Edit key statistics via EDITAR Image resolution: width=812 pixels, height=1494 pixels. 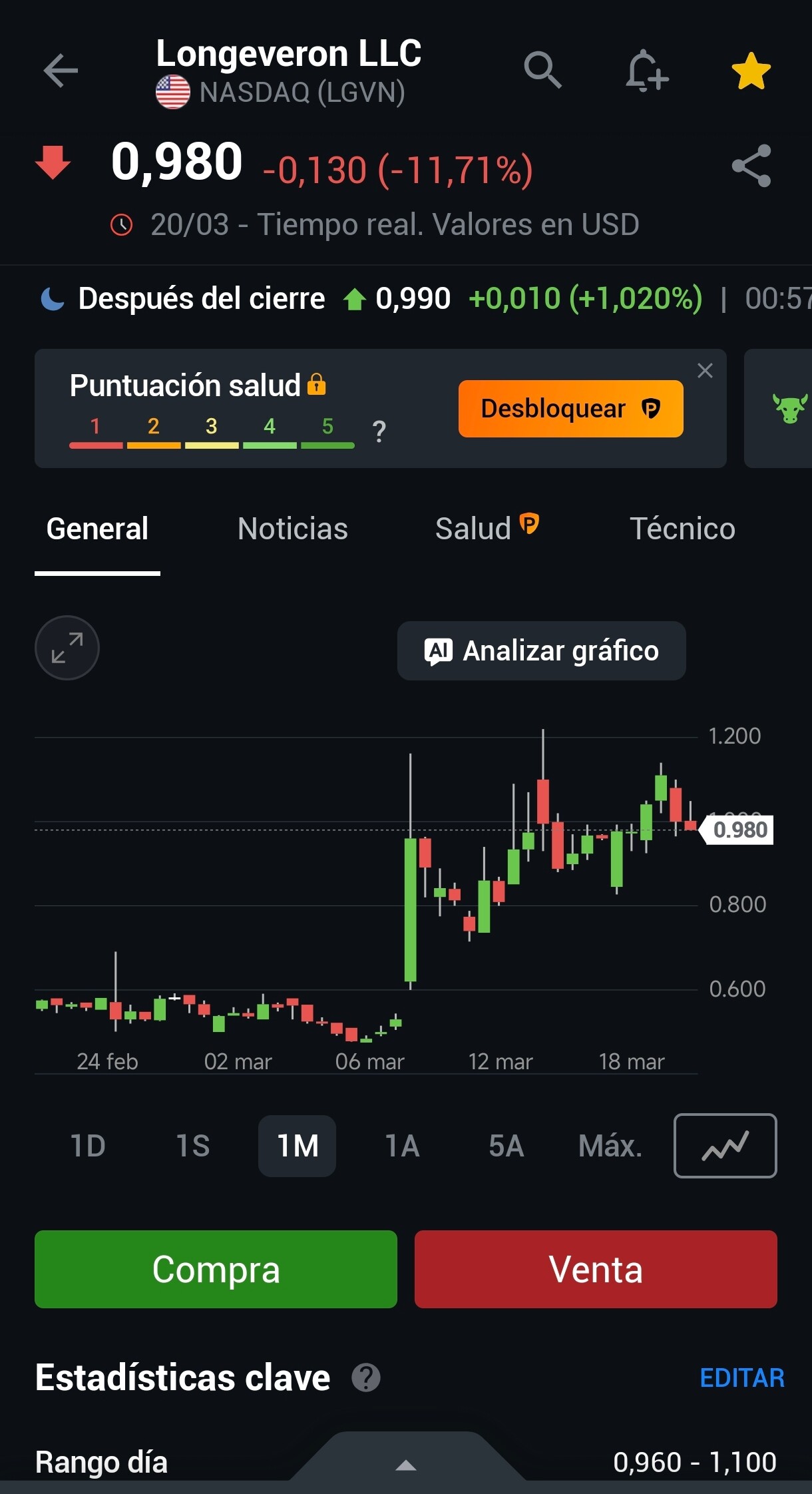click(741, 1377)
